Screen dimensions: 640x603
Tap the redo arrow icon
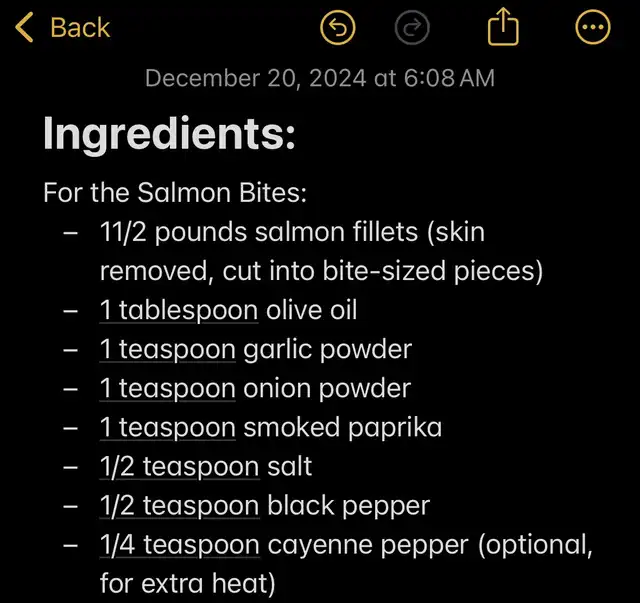411,28
